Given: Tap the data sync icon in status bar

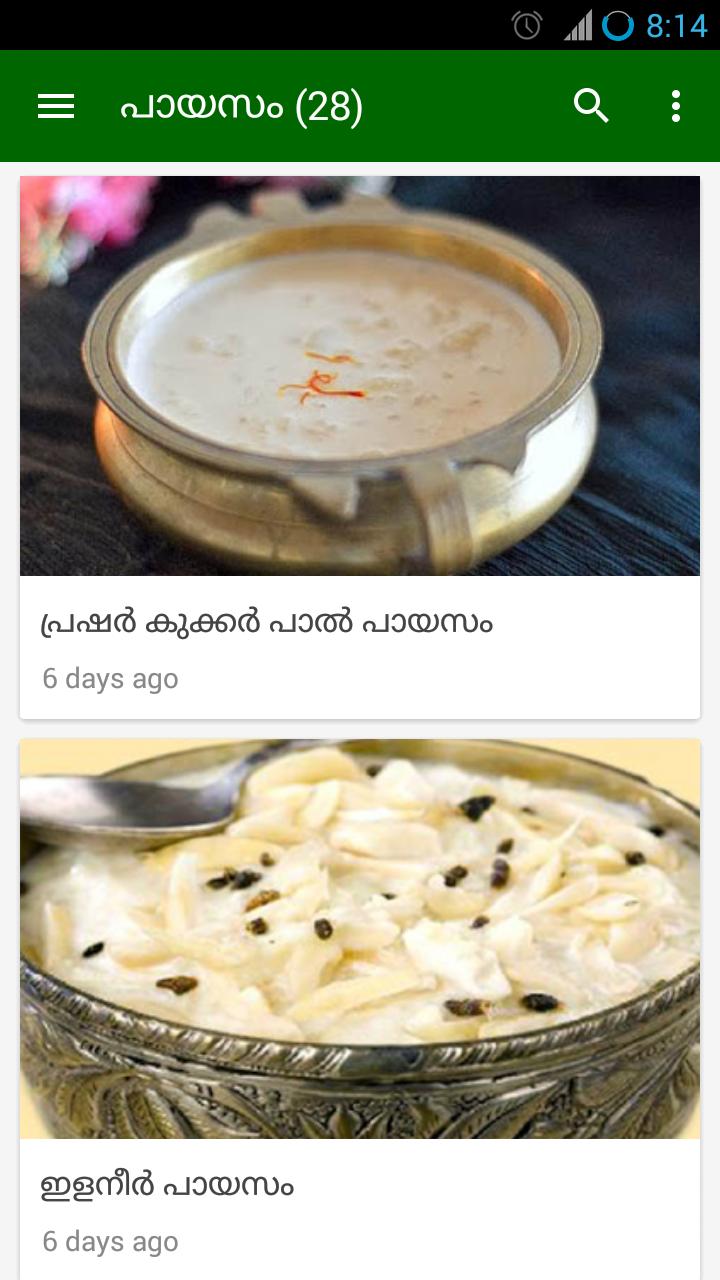Looking at the screenshot, I should (x=621, y=22).
